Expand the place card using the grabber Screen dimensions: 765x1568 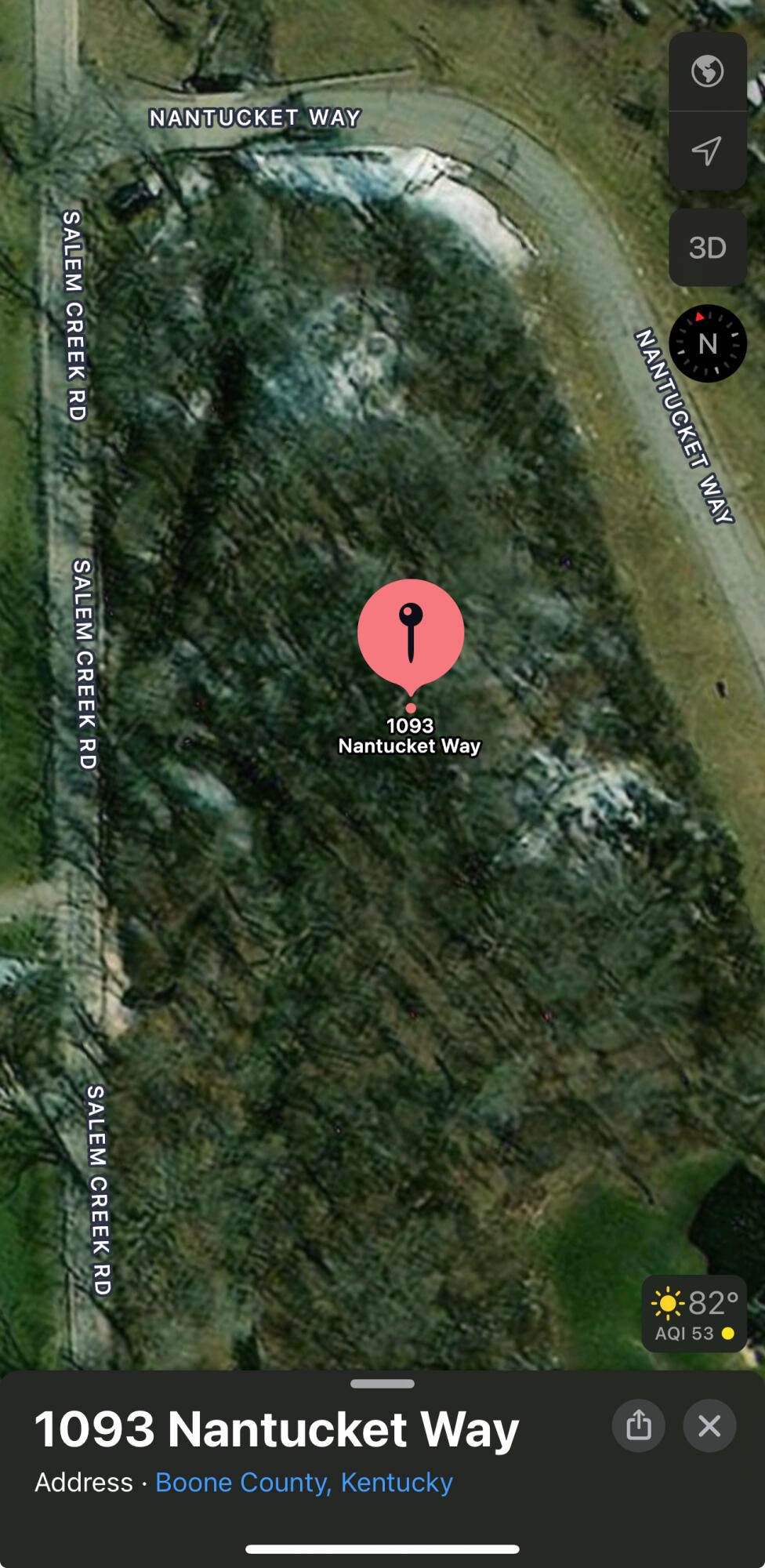tap(382, 1384)
